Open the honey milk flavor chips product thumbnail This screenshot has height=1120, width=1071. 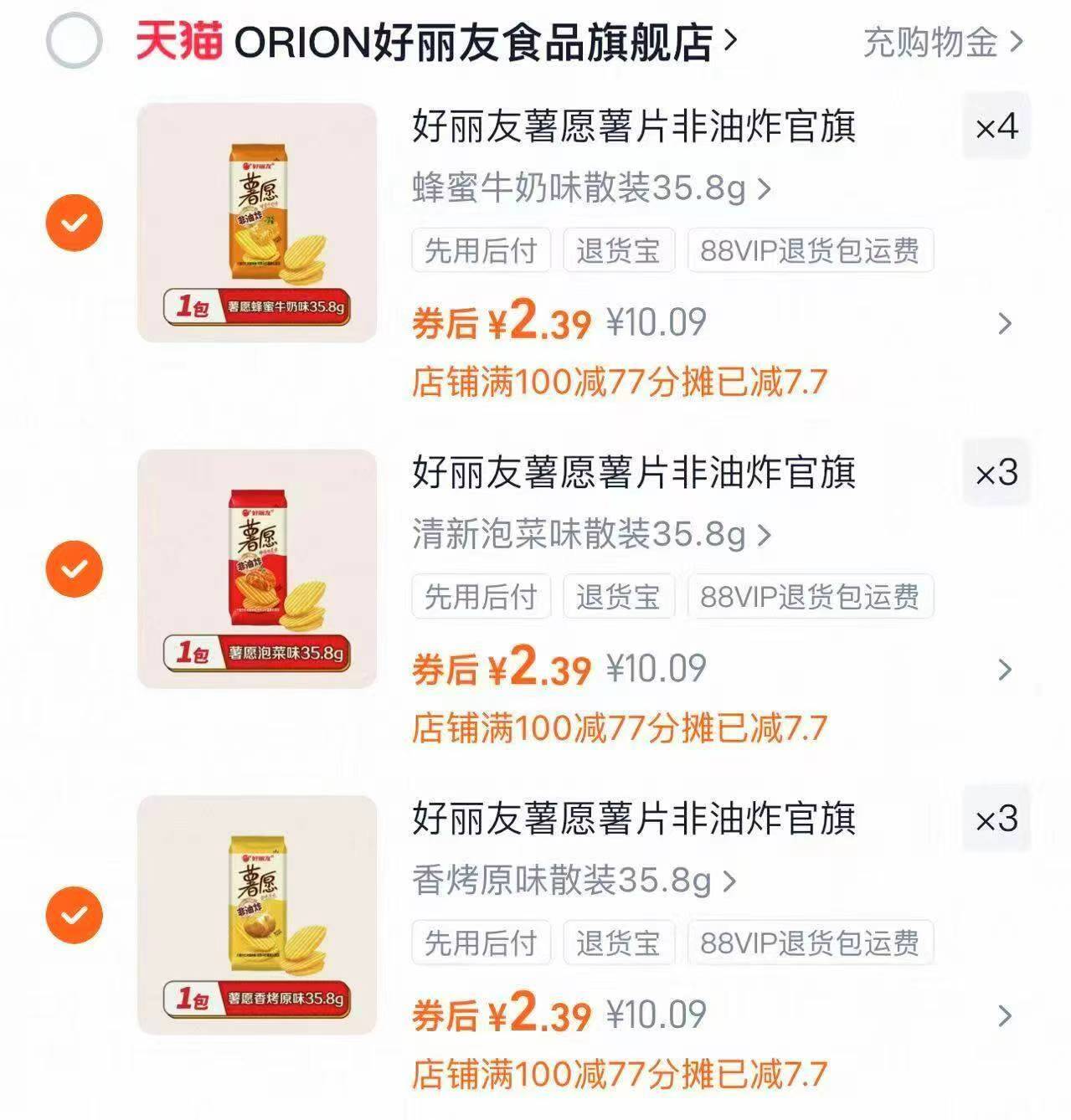click(255, 222)
